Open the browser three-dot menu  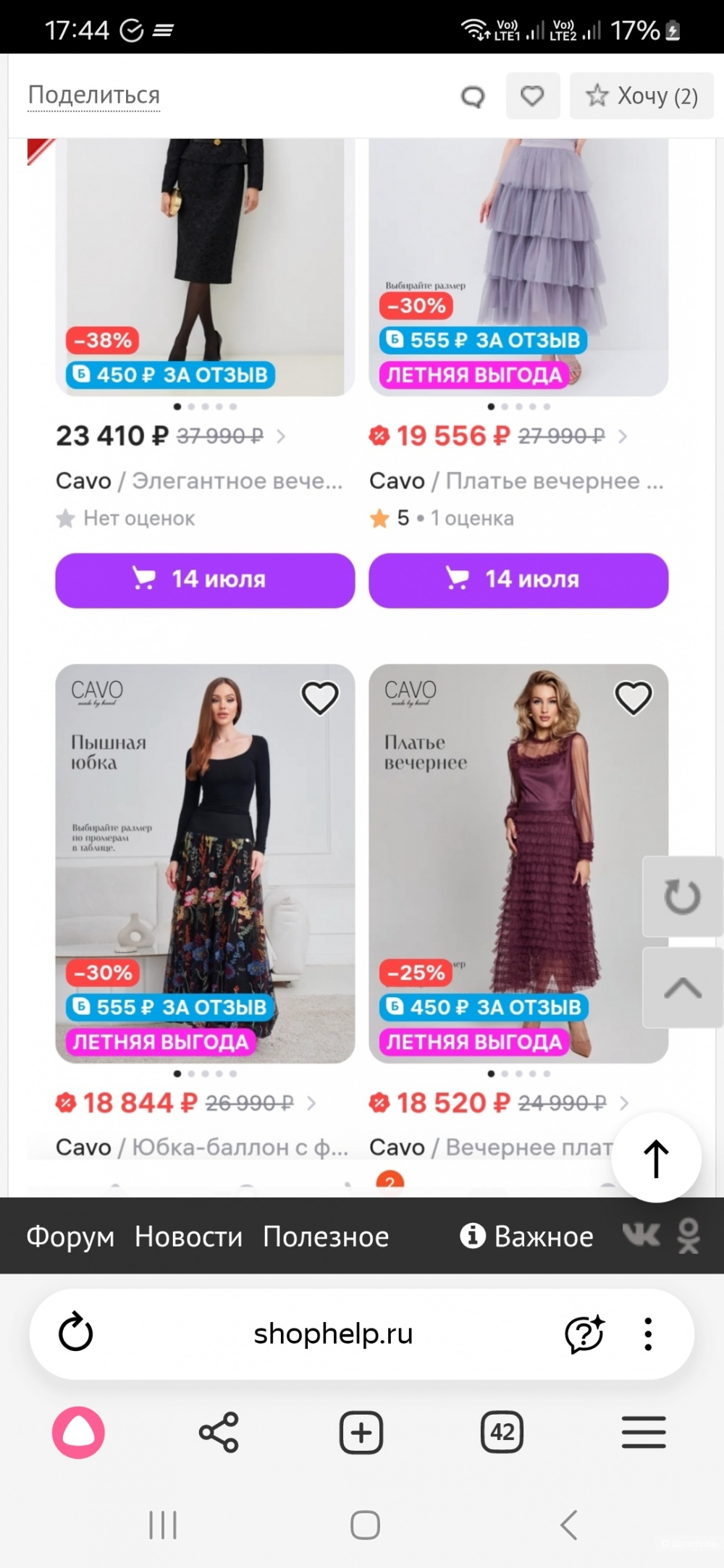click(x=647, y=1335)
